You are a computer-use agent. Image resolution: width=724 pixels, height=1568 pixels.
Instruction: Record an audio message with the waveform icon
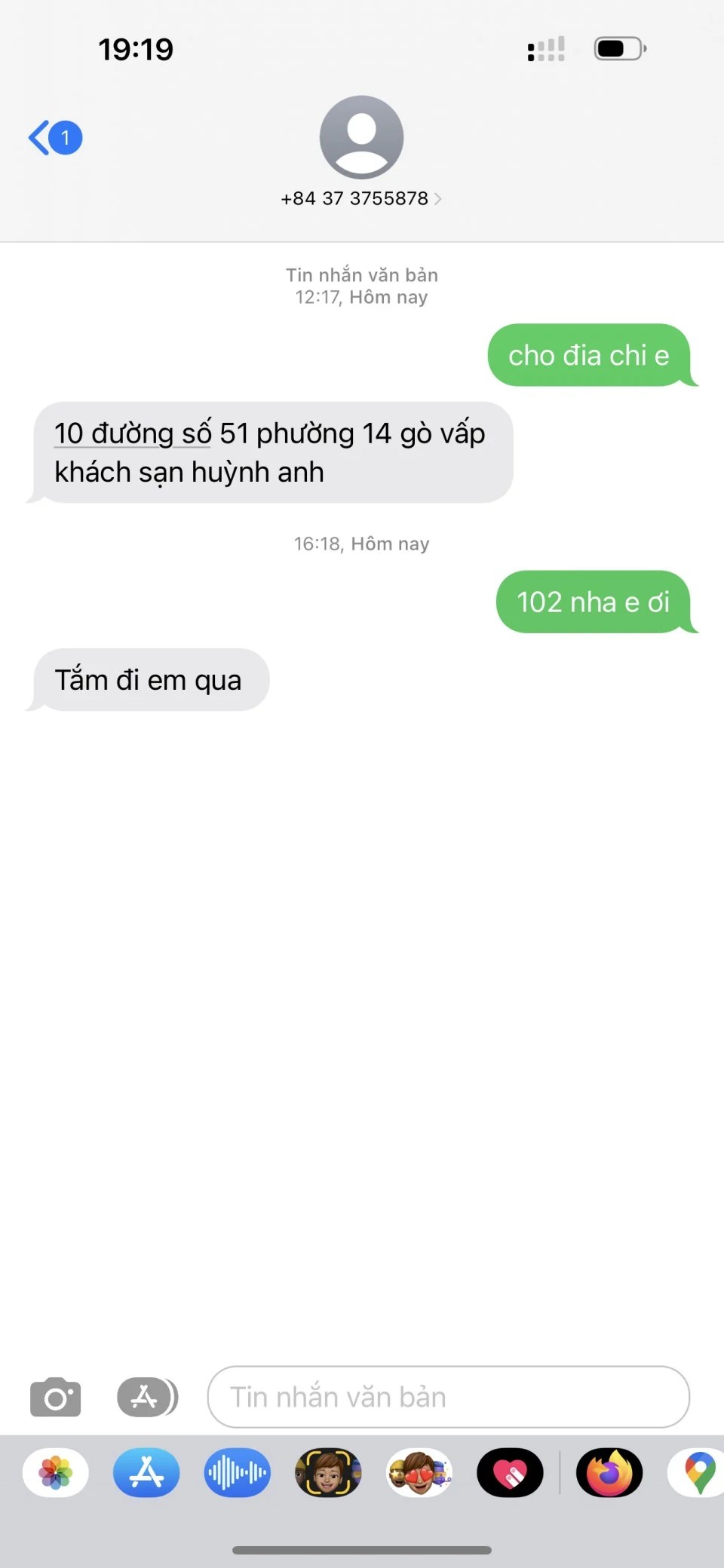click(x=237, y=1472)
